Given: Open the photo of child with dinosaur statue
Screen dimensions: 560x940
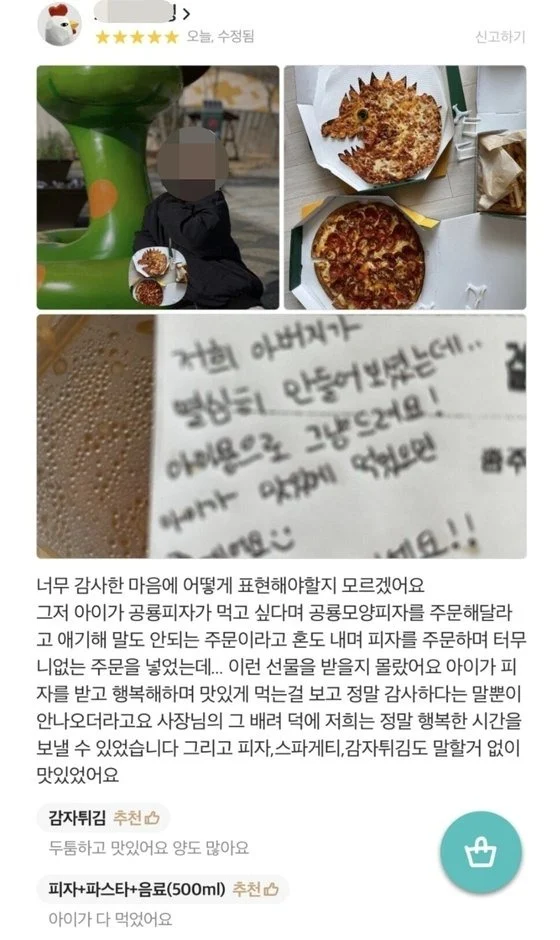Looking at the screenshot, I should coord(158,188).
